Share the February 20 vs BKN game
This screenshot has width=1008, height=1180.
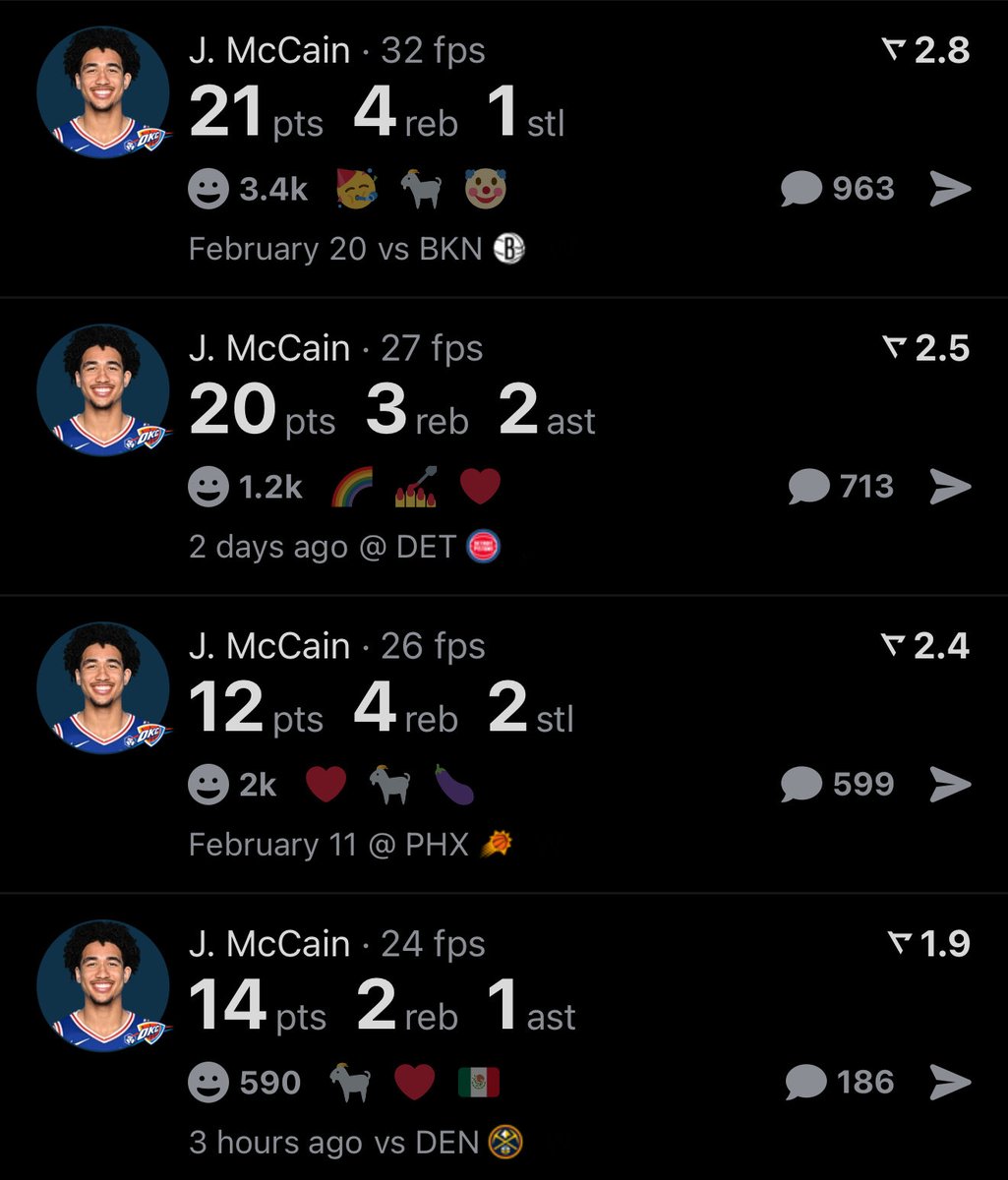point(950,189)
